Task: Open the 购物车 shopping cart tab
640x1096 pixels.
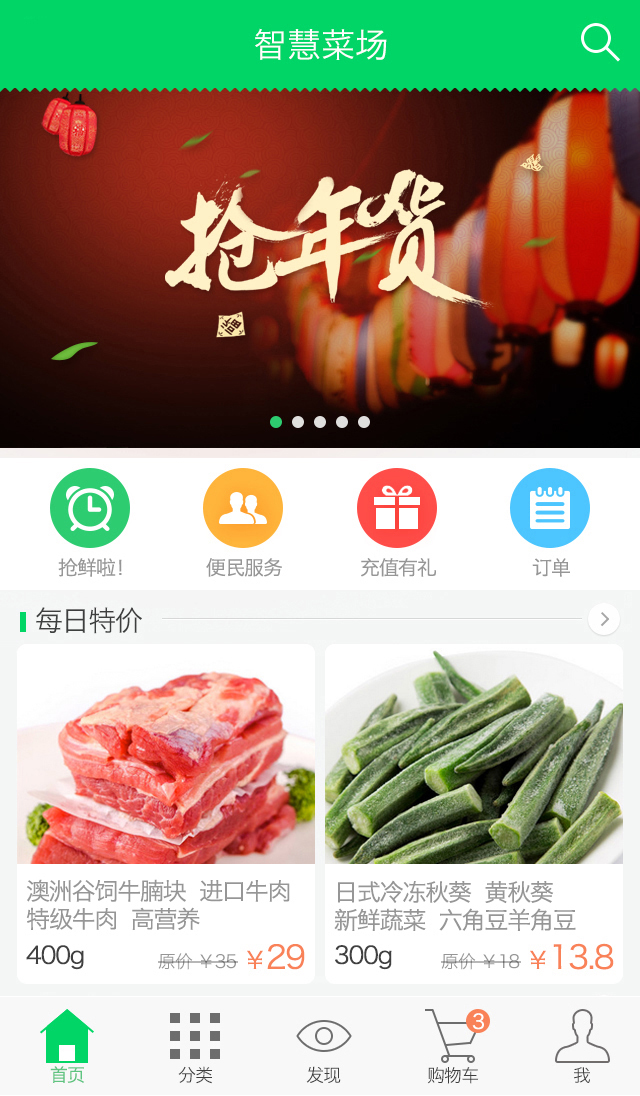Action: [x=452, y=1047]
